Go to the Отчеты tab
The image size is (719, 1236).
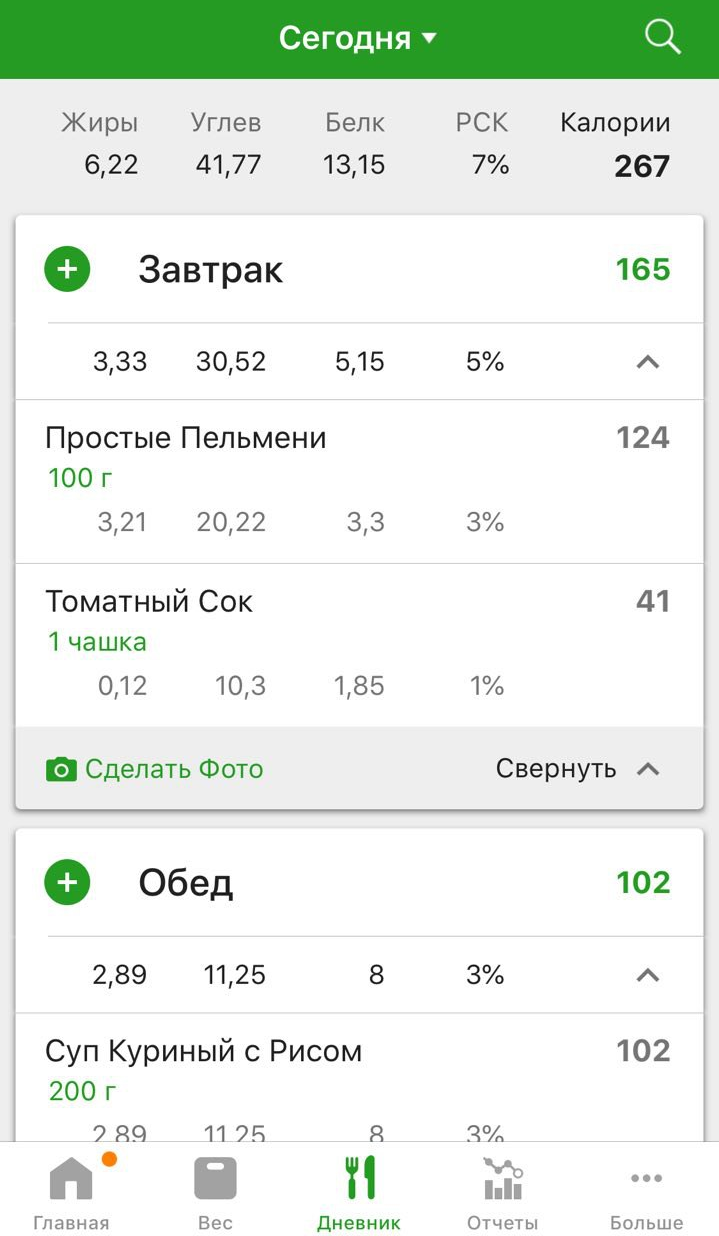click(503, 1192)
